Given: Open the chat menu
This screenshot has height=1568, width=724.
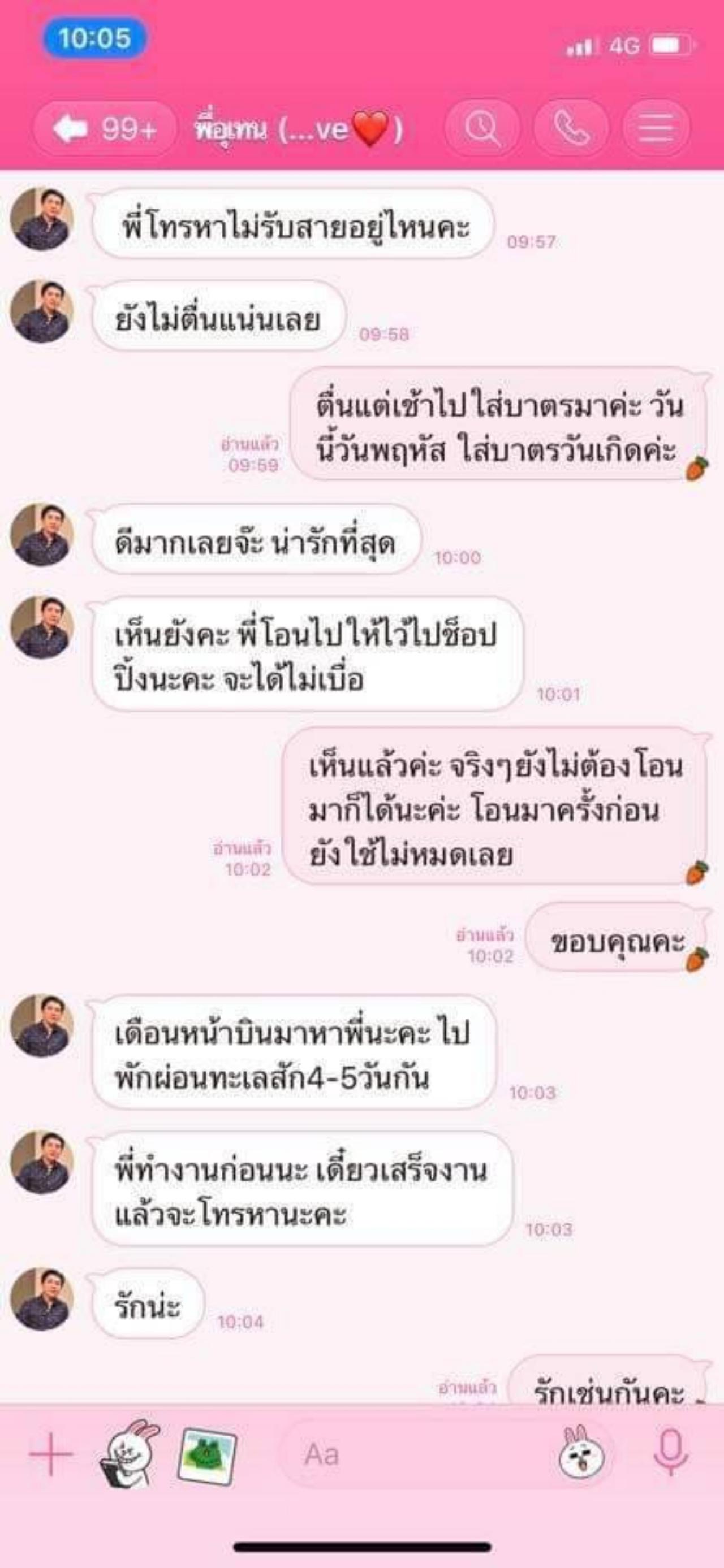Looking at the screenshot, I should (x=657, y=129).
